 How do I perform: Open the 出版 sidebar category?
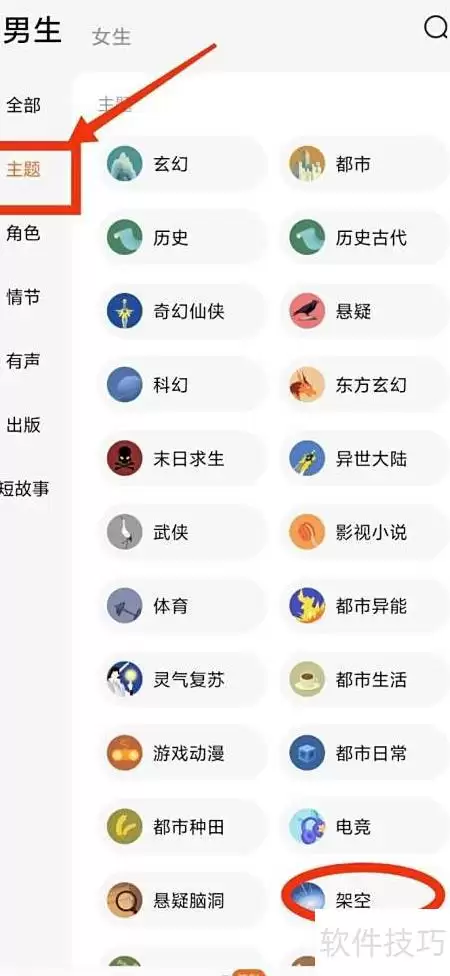click(x=24, y=425)
